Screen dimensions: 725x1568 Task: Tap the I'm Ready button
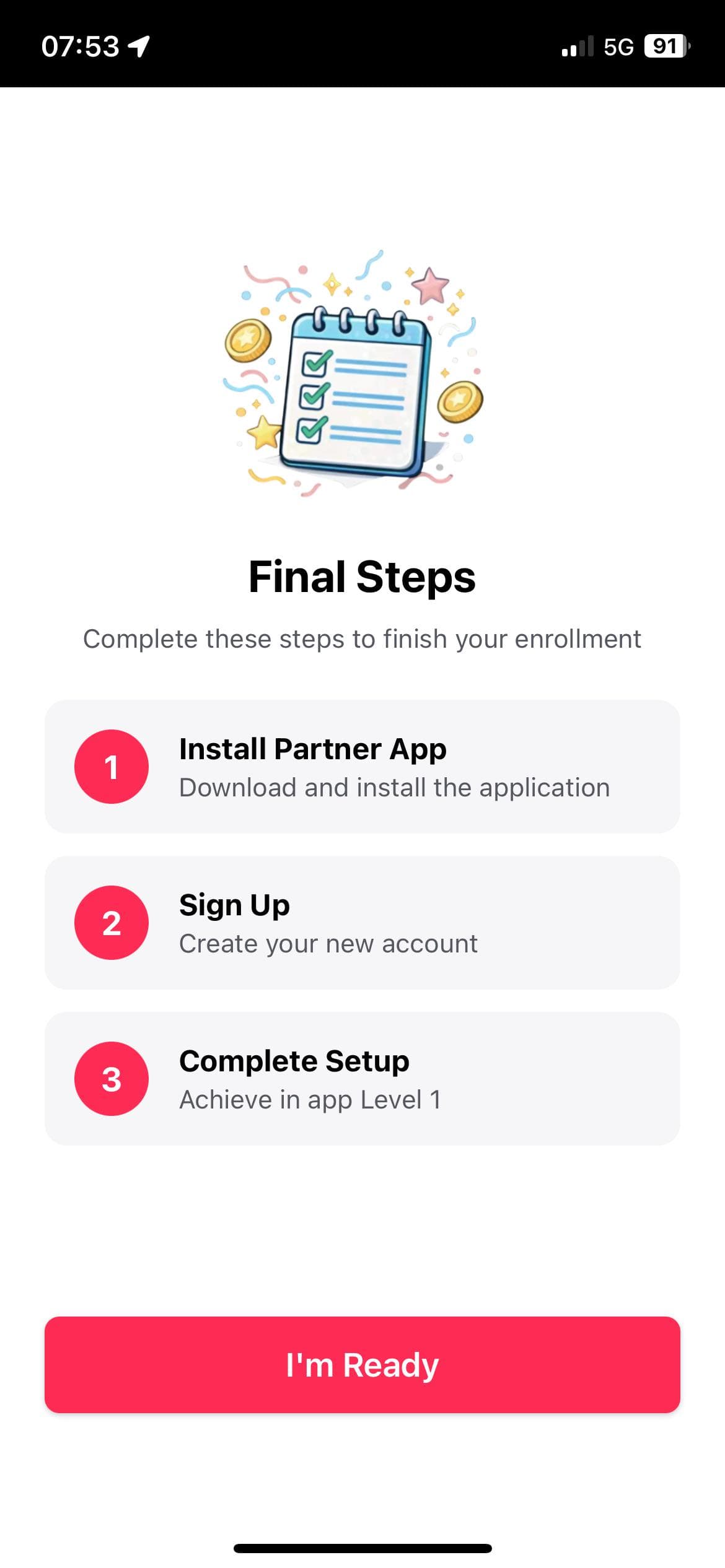click(362, 1365)
